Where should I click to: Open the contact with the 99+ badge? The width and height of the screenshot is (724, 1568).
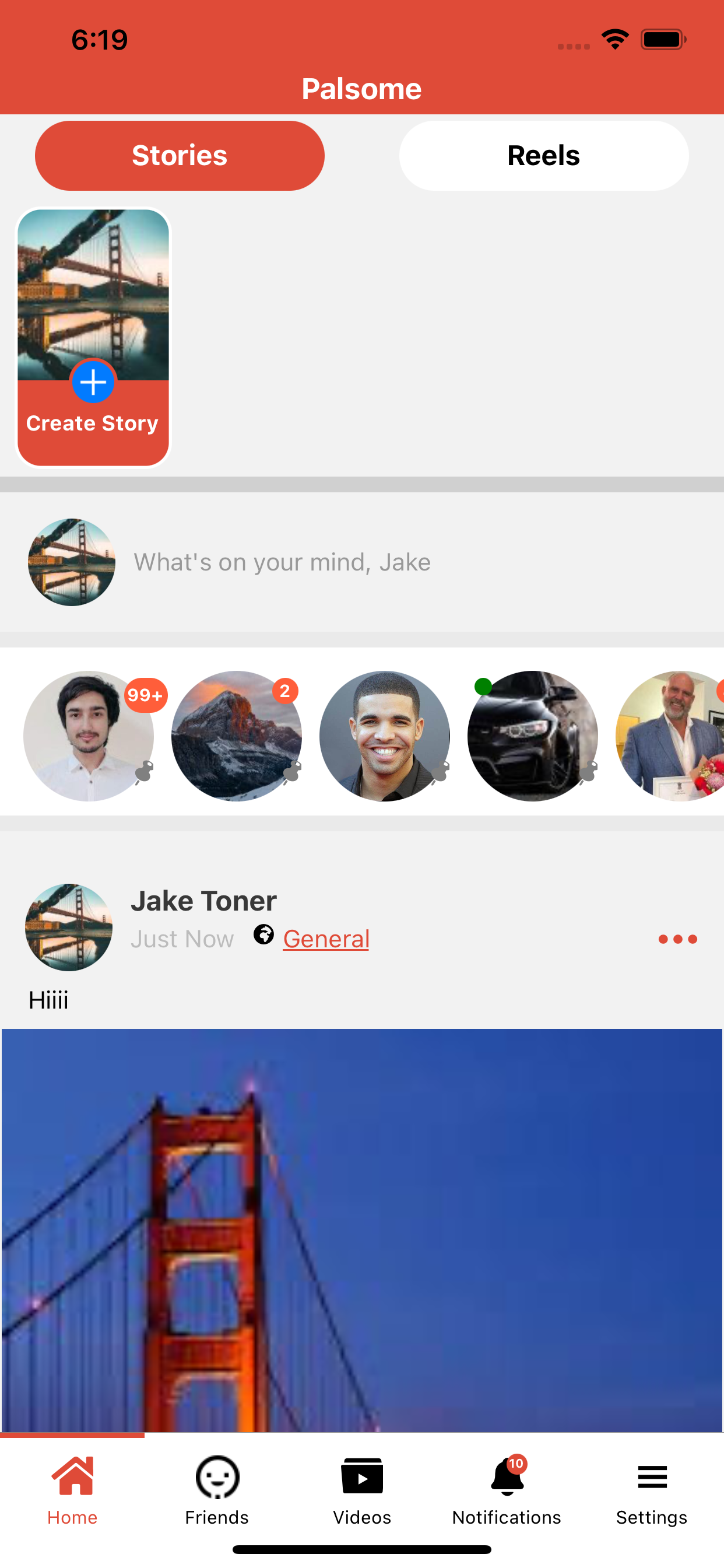pyautogui.click(x=89, y=736)
